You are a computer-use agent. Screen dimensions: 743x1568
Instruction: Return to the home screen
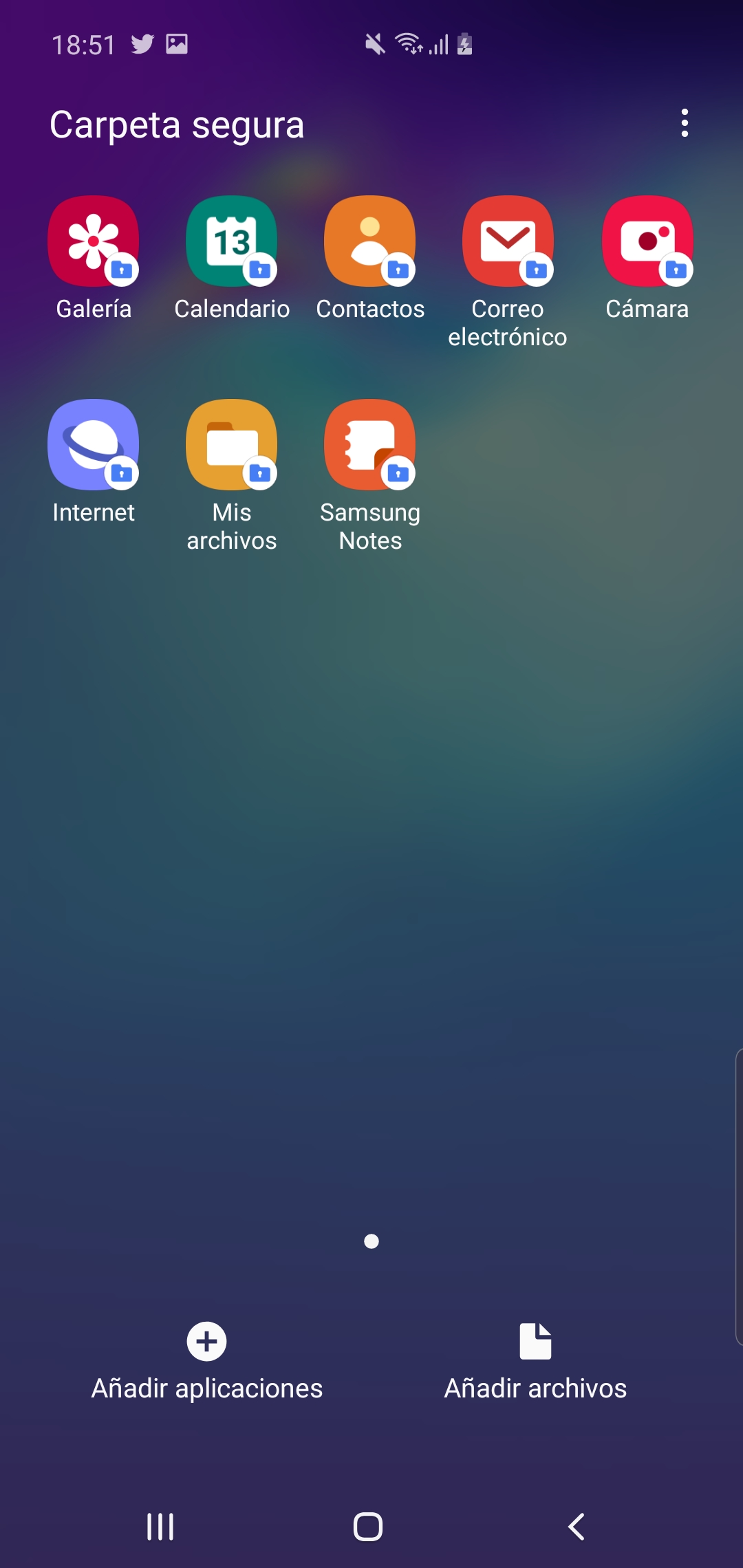click(368, 1527)
